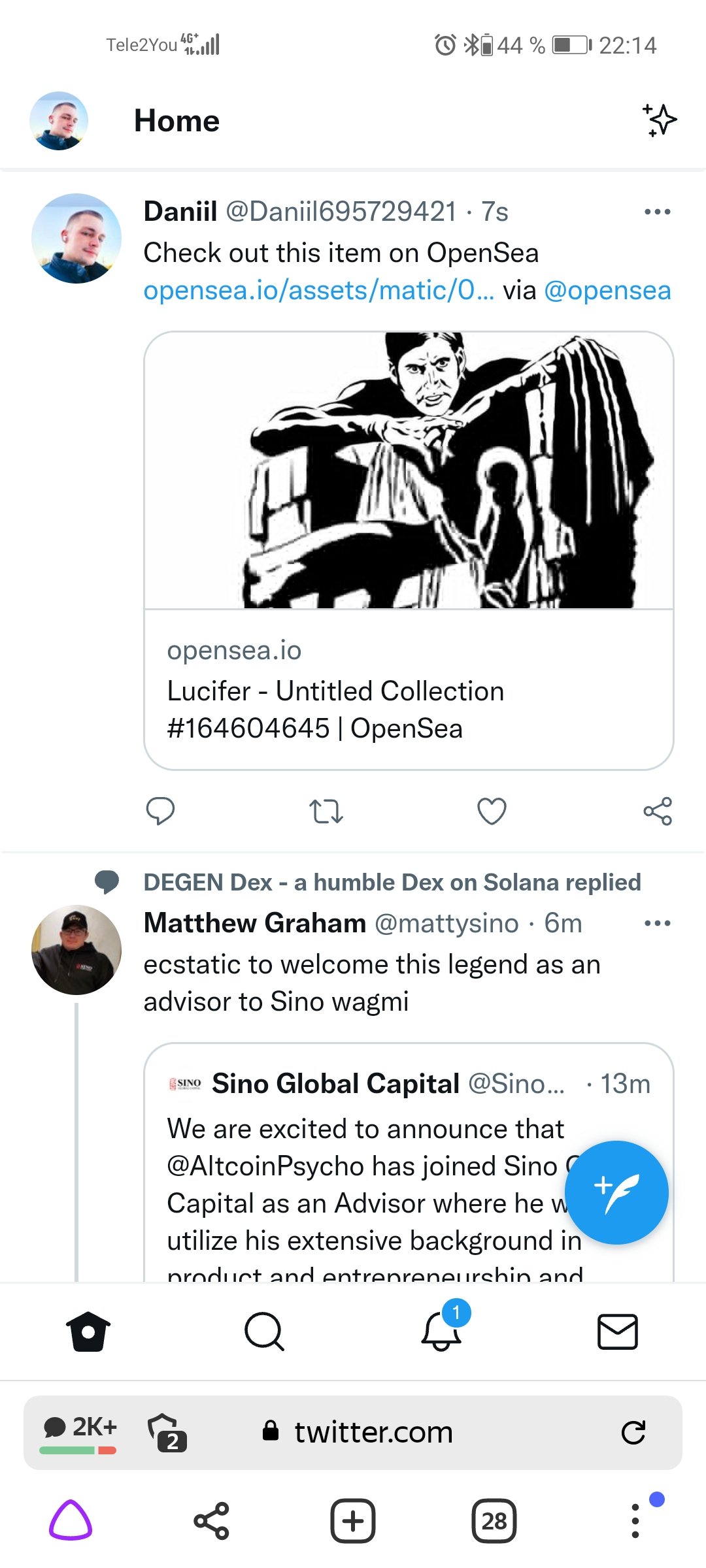
Task: Open overflow menu on Daniil's tweet
Action: 657,212
